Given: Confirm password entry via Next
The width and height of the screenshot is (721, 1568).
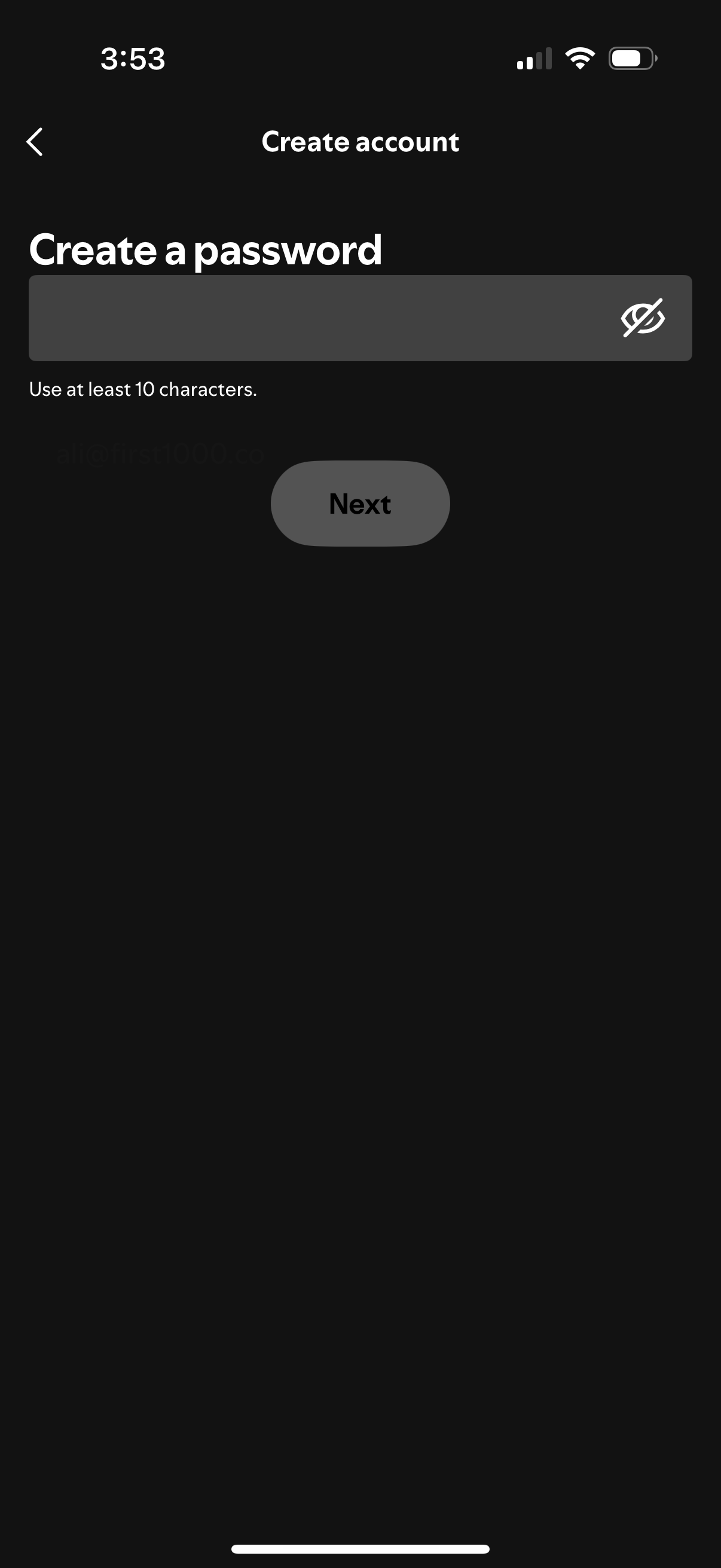Looking at the screenshot, I should 359,504.
